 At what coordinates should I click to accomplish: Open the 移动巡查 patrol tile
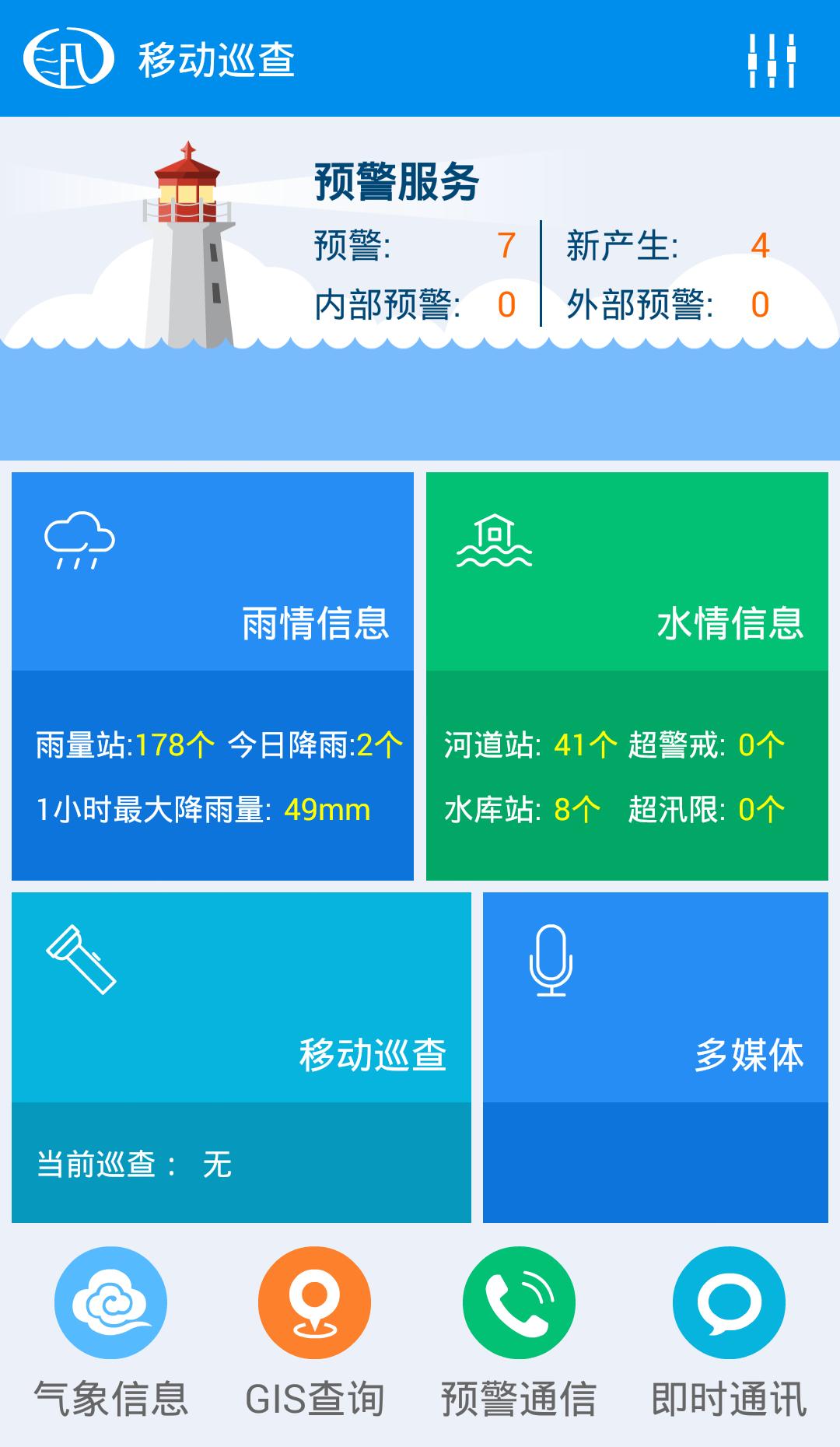pos(241,1056)
